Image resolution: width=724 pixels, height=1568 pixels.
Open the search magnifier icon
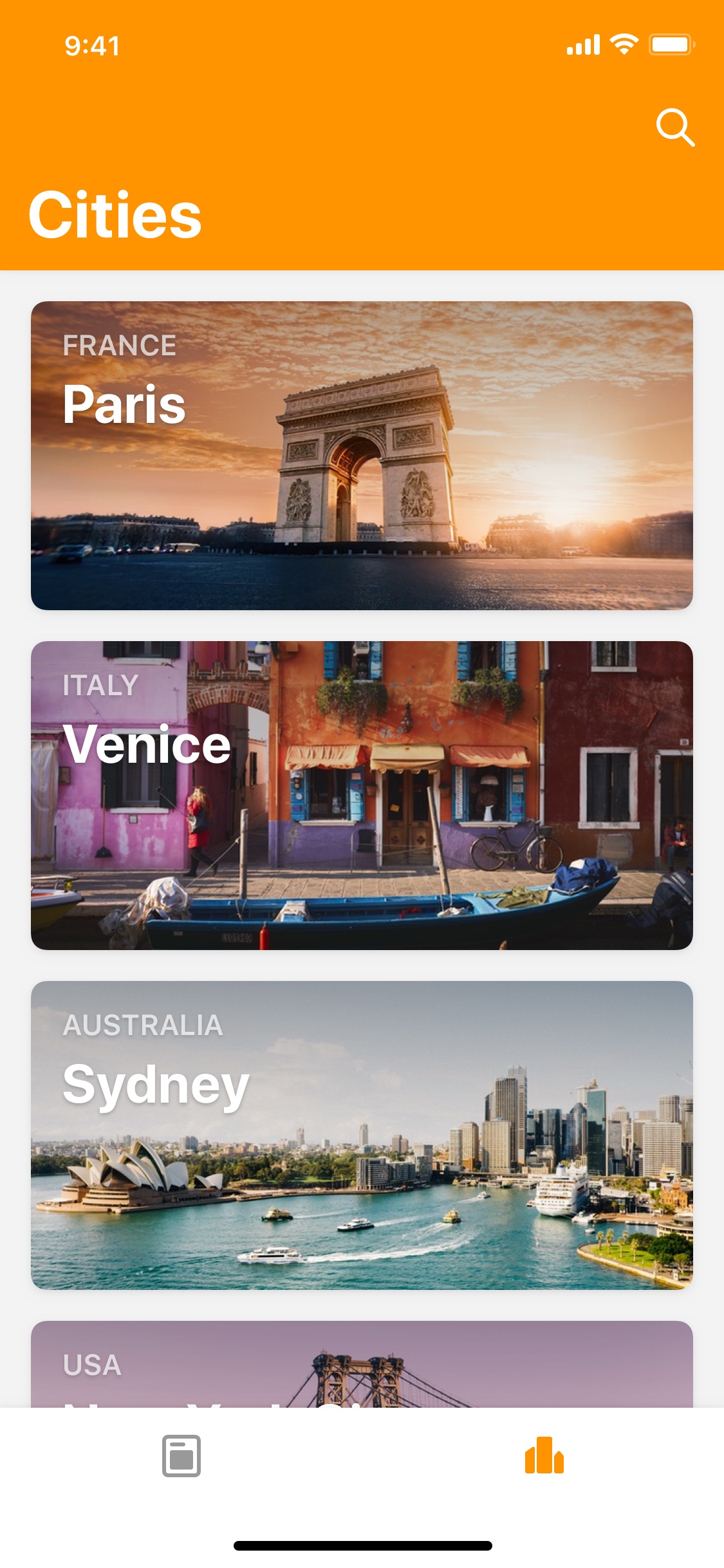point(675,127)
